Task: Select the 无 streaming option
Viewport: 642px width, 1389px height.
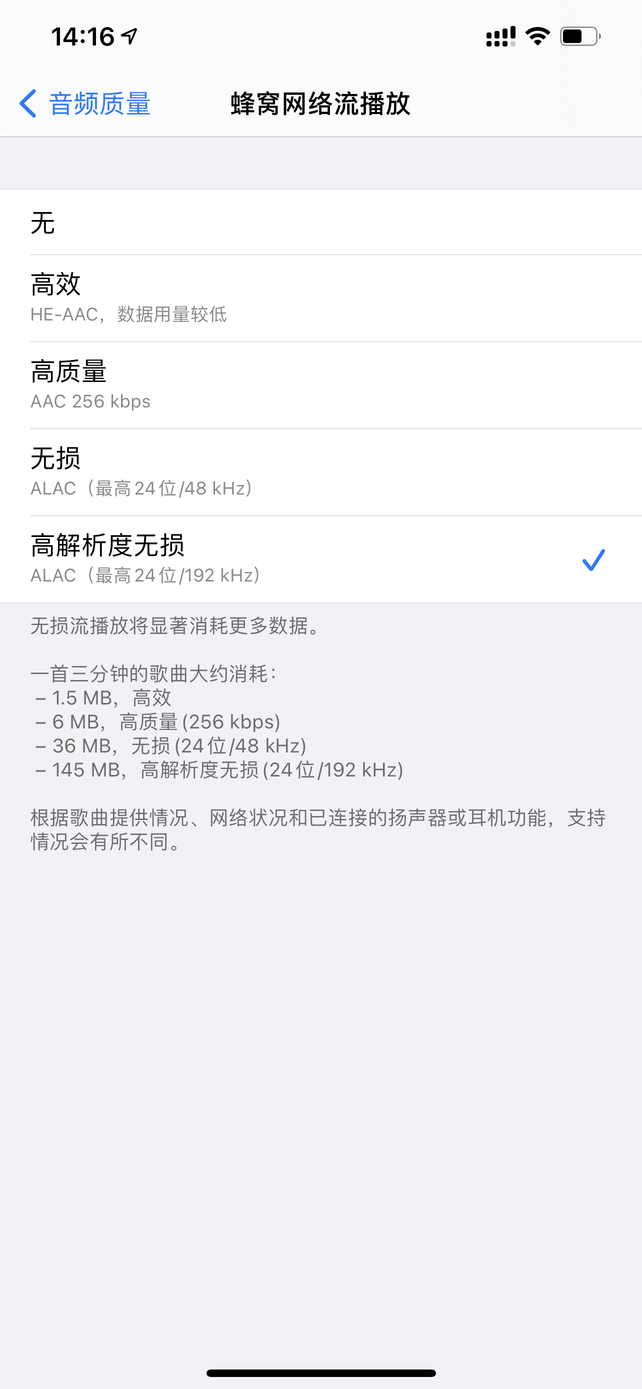Action: (x=320, y=223)
